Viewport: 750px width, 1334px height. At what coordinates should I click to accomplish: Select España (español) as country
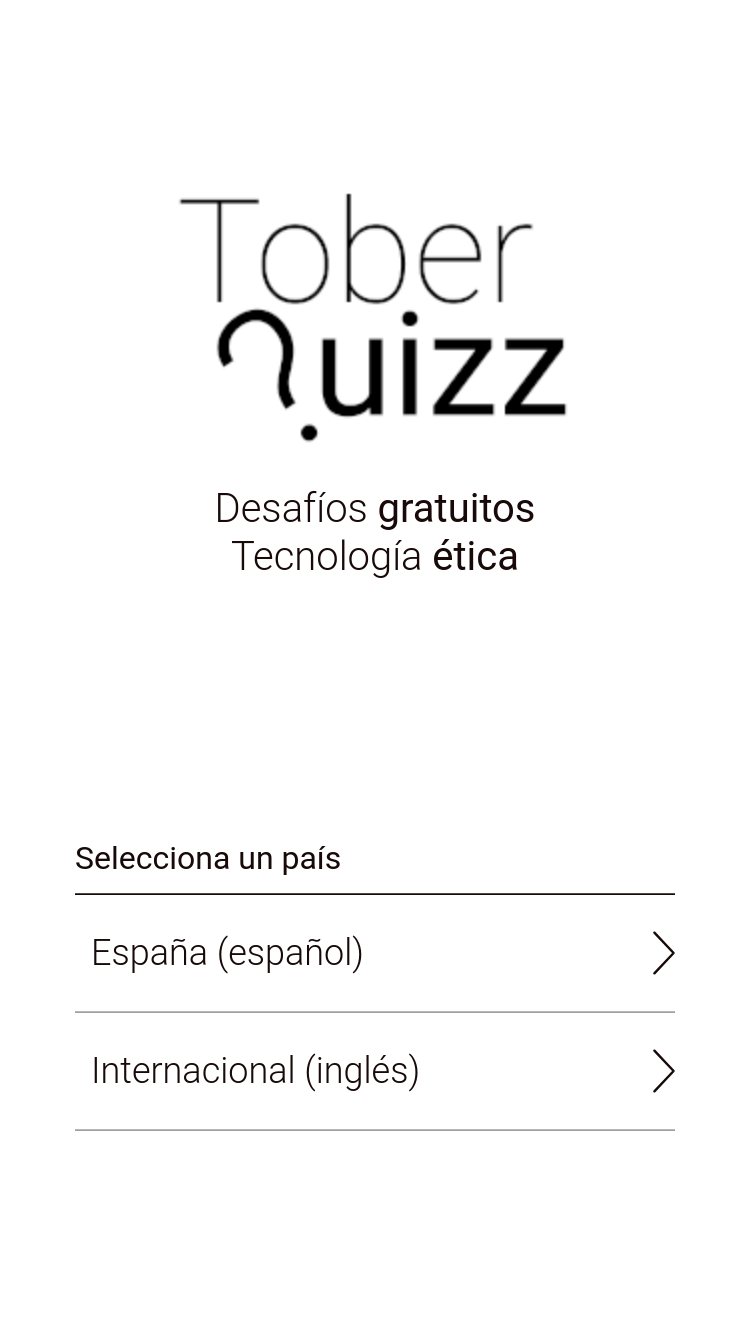[374, 953]
